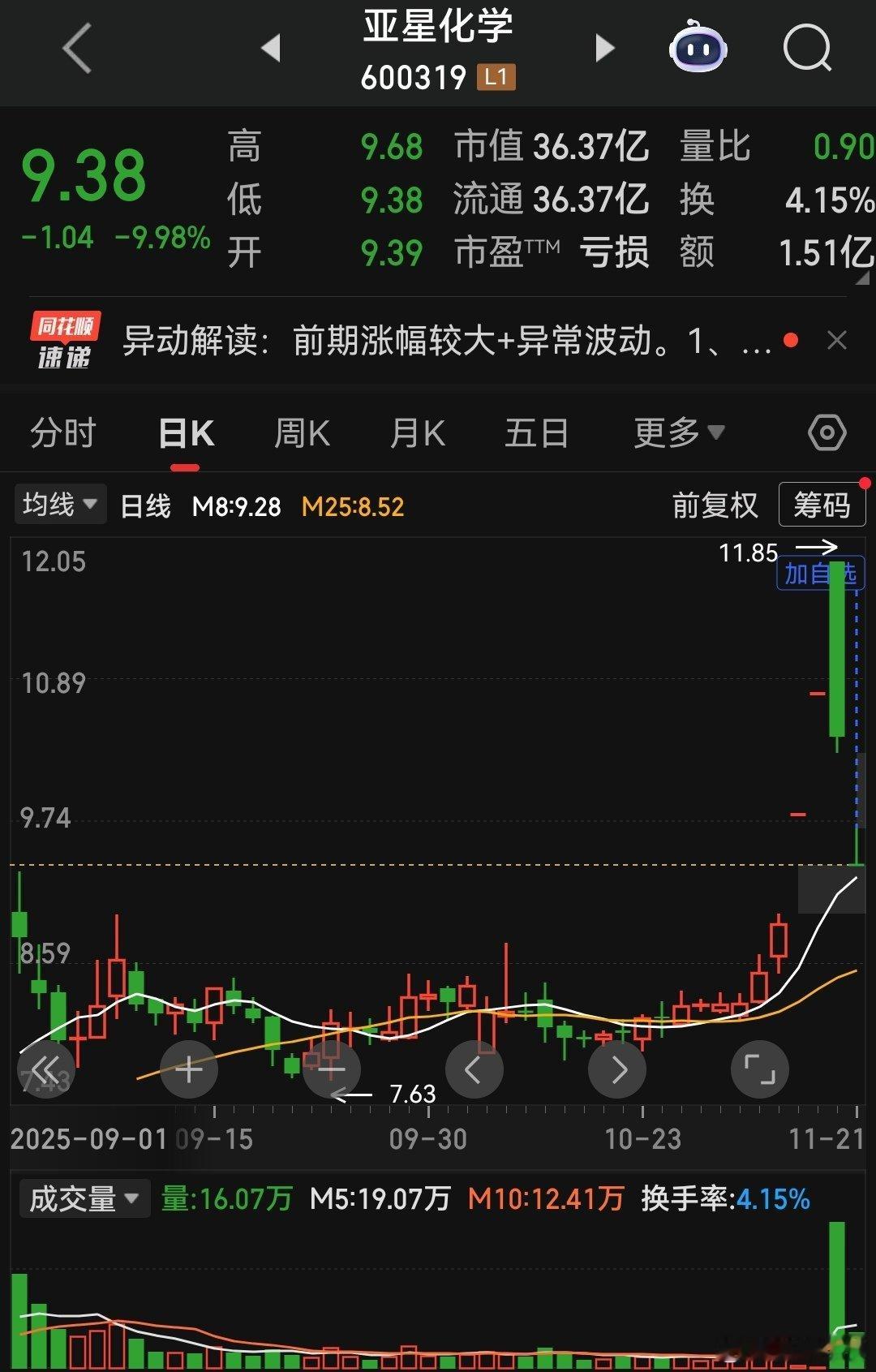Dismiss the 异动解读 banner with X
876x1372 pixels.
click(837, 340)
